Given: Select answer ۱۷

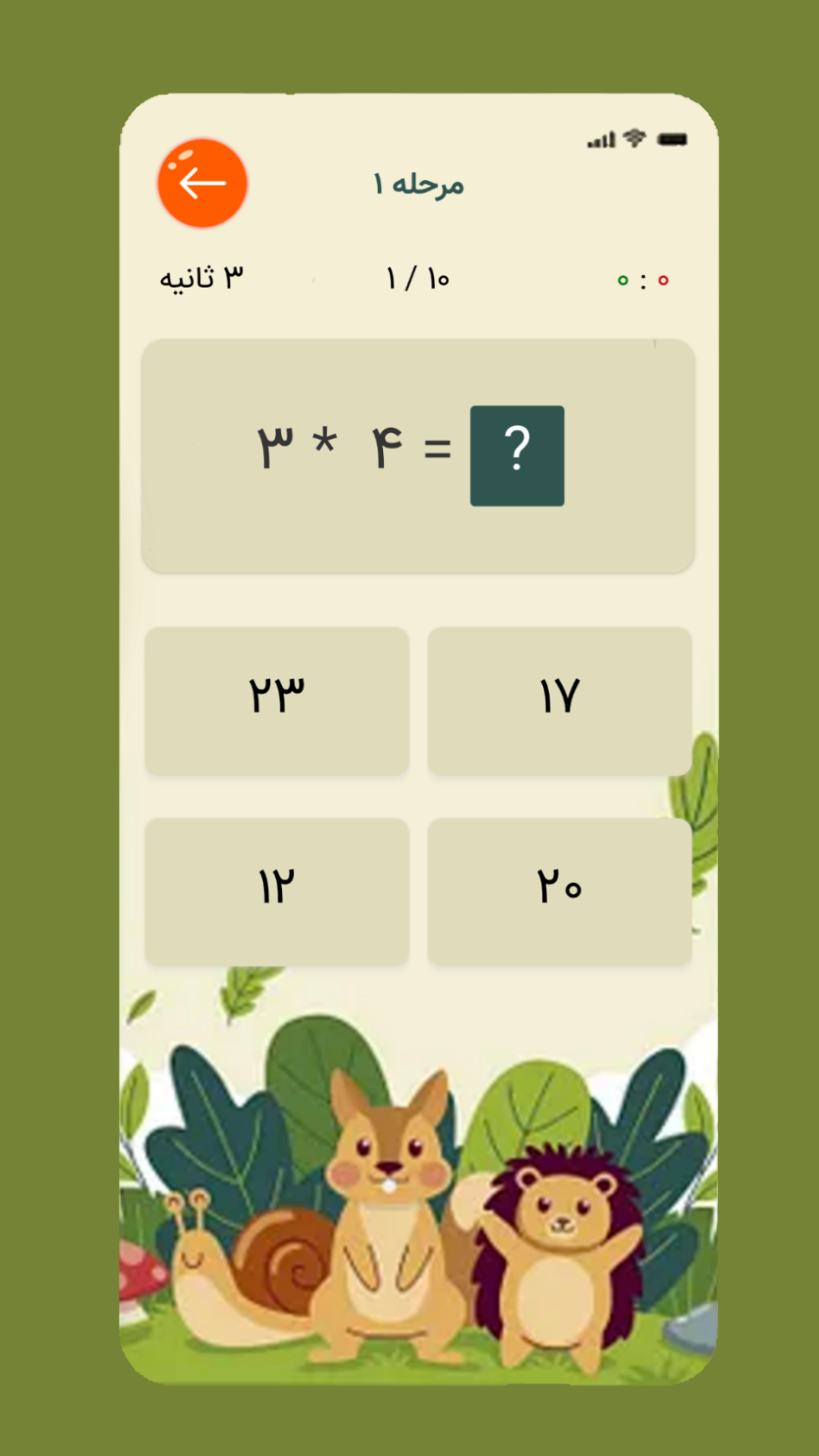Looking at the screenshot, I should 559,700.
